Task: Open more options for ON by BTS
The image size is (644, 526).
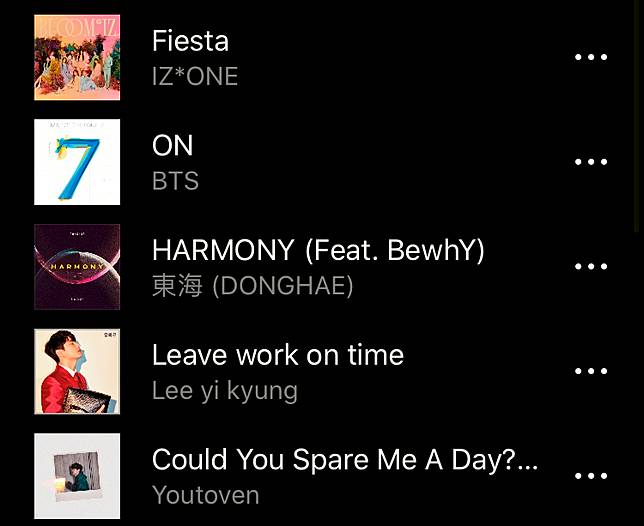Action: coord(591,162)
